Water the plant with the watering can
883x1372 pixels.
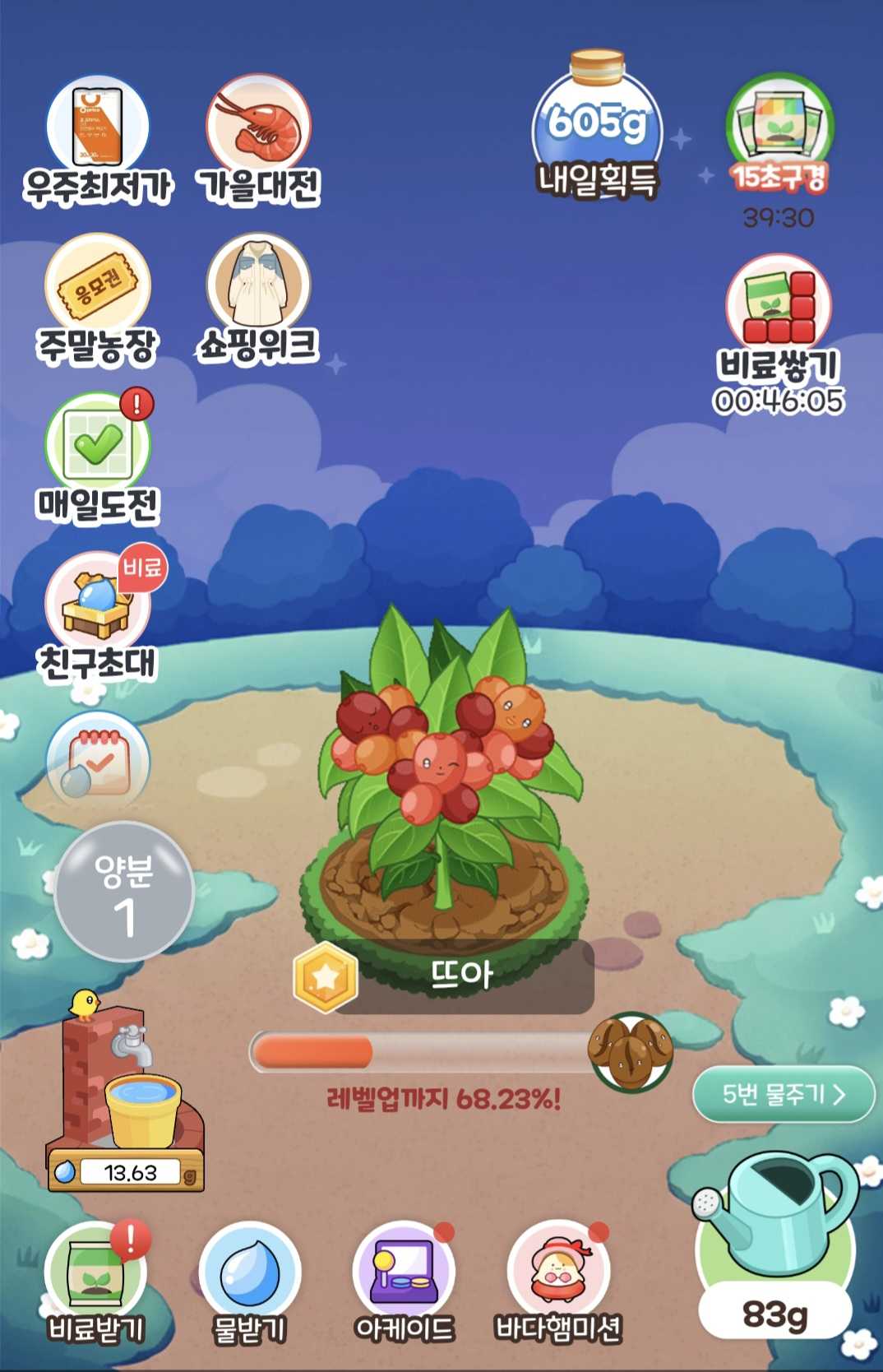click(774, 1234)
